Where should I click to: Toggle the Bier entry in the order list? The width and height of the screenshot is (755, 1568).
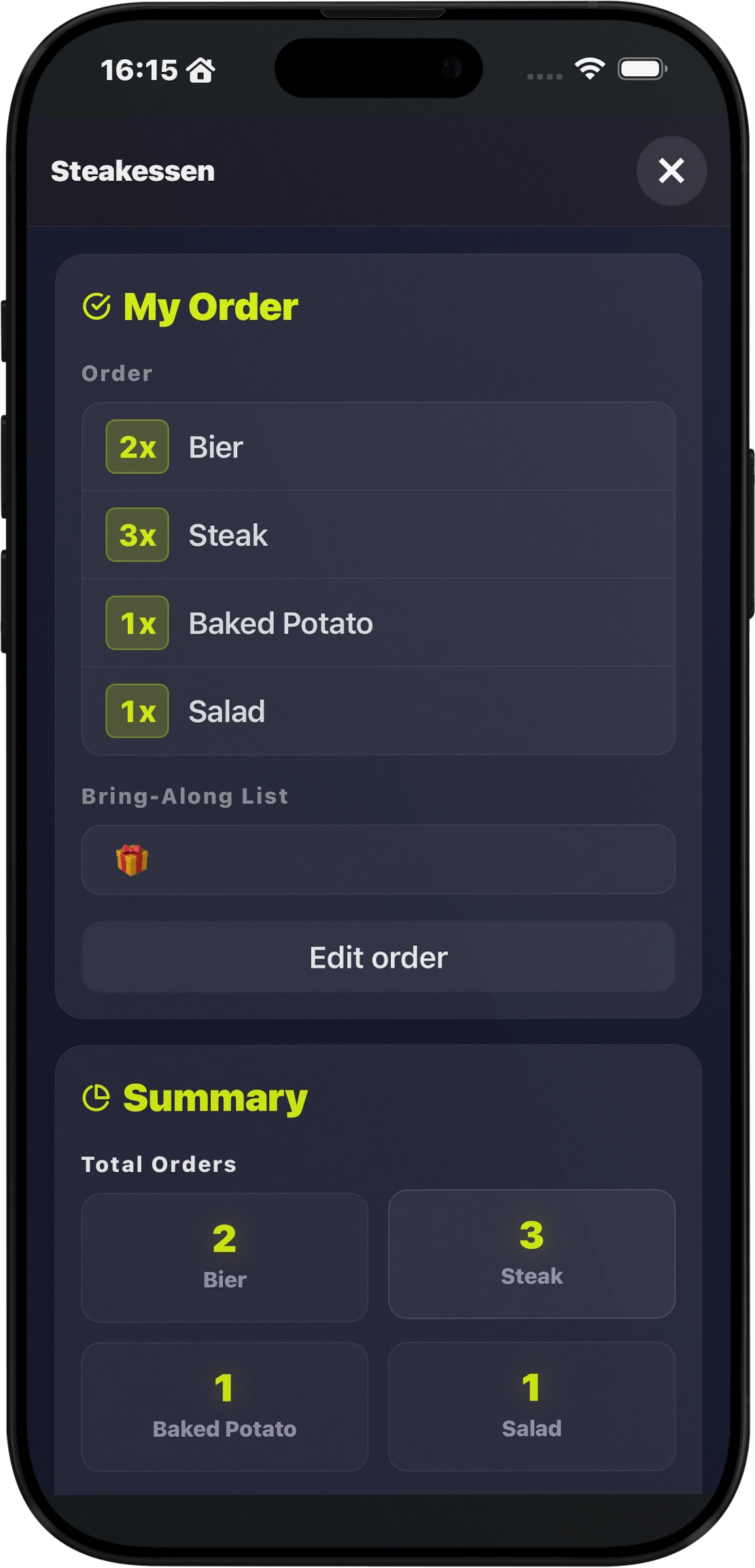[x=378, y=447]
